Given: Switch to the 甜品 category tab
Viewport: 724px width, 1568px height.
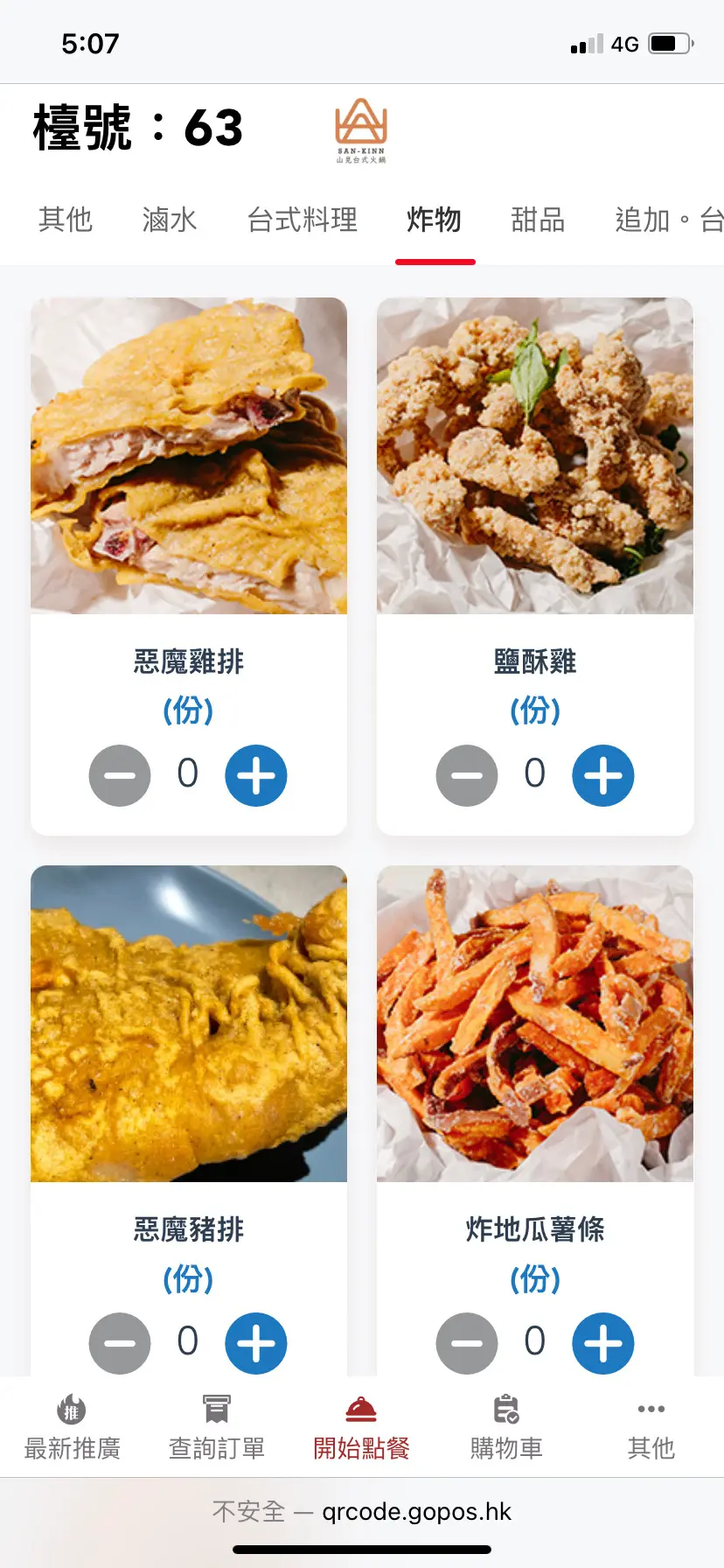Looking at the screenshot, I should 538,220.
